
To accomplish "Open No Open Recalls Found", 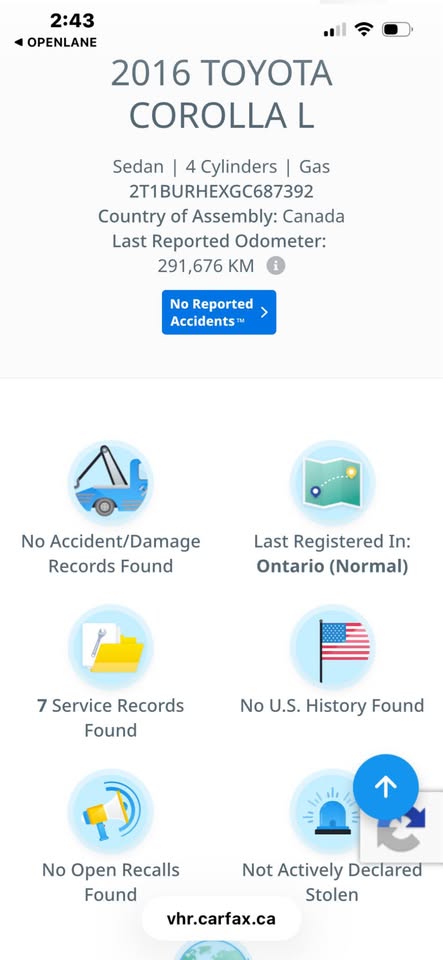I will [x=111, y=836].
